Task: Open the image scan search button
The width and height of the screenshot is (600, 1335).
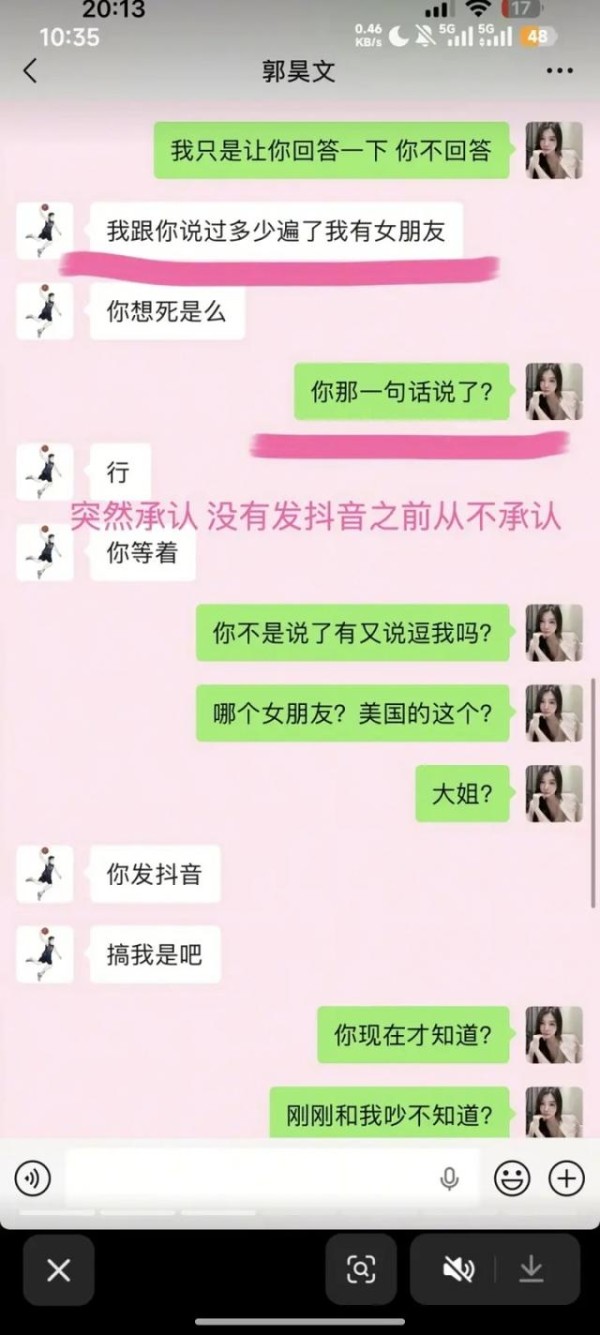Action: coord(360,1270)
